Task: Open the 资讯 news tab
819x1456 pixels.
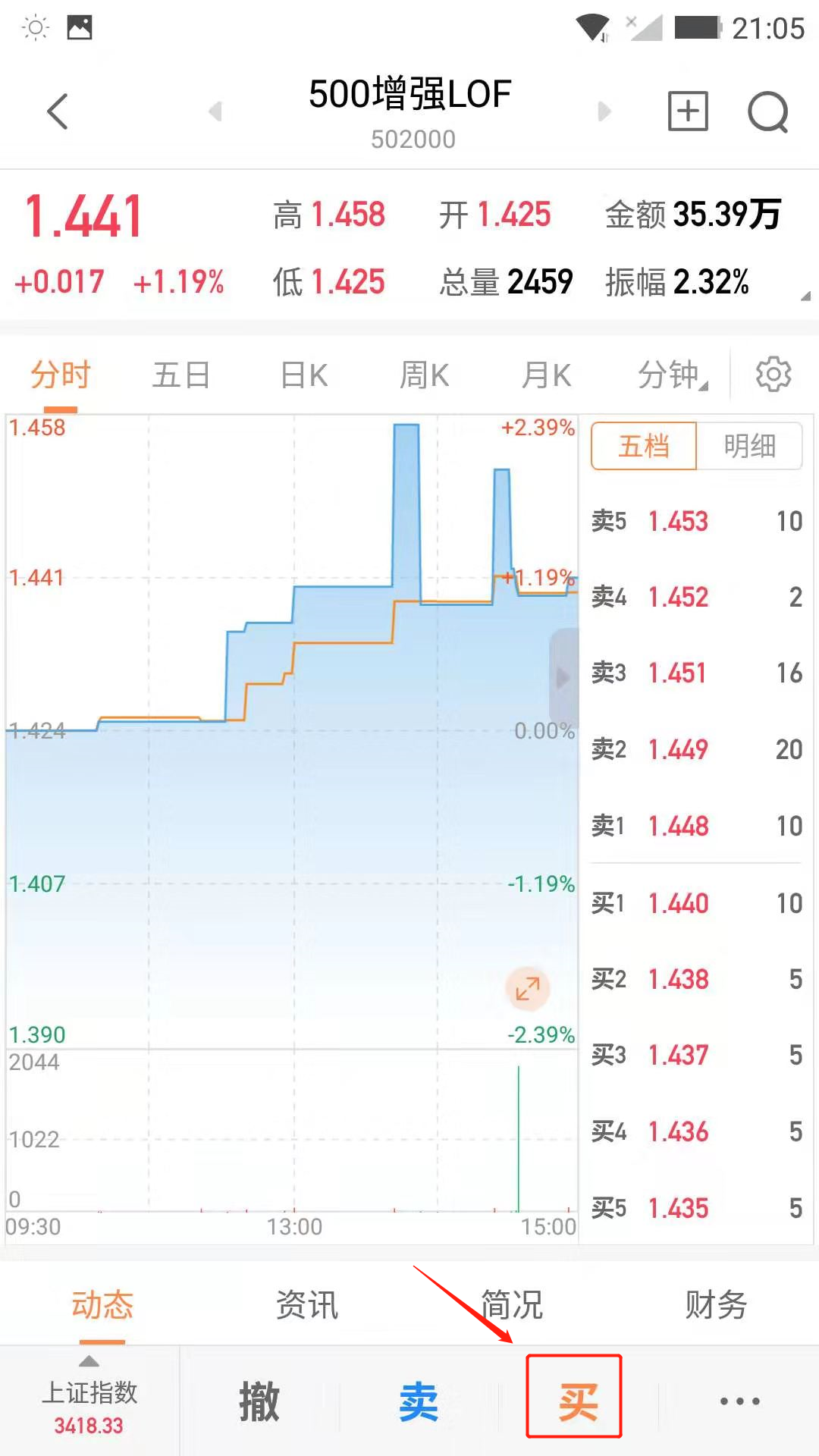Action: point(307,1305)
